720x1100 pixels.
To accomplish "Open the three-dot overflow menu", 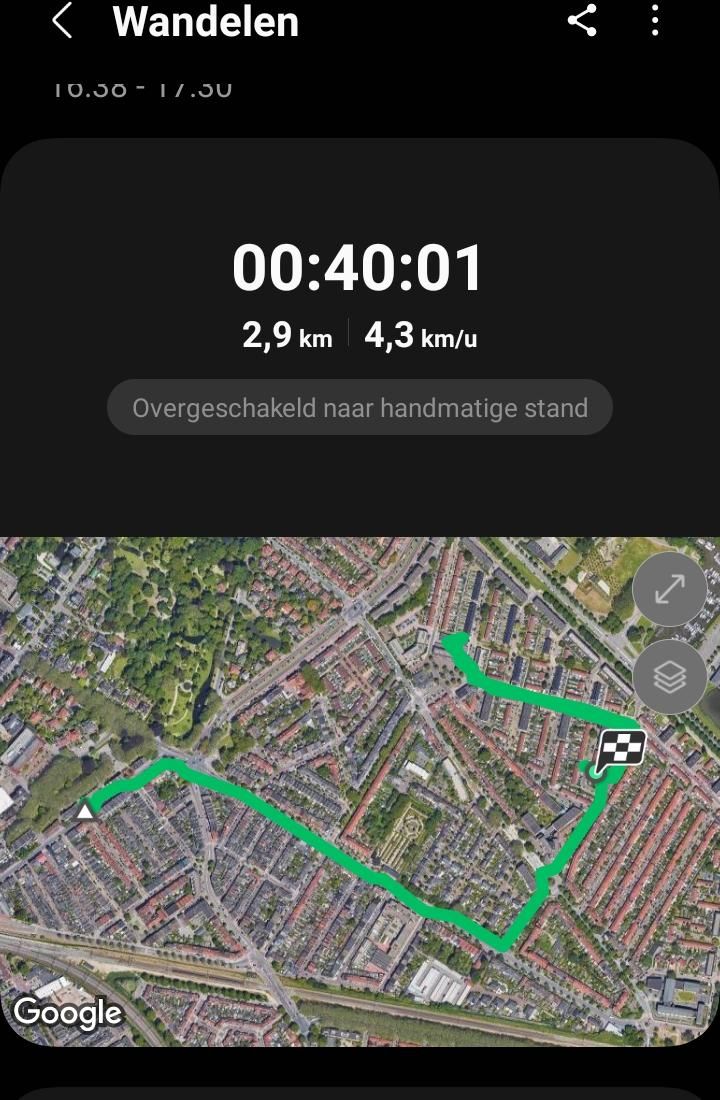I will tap(655, 21).
